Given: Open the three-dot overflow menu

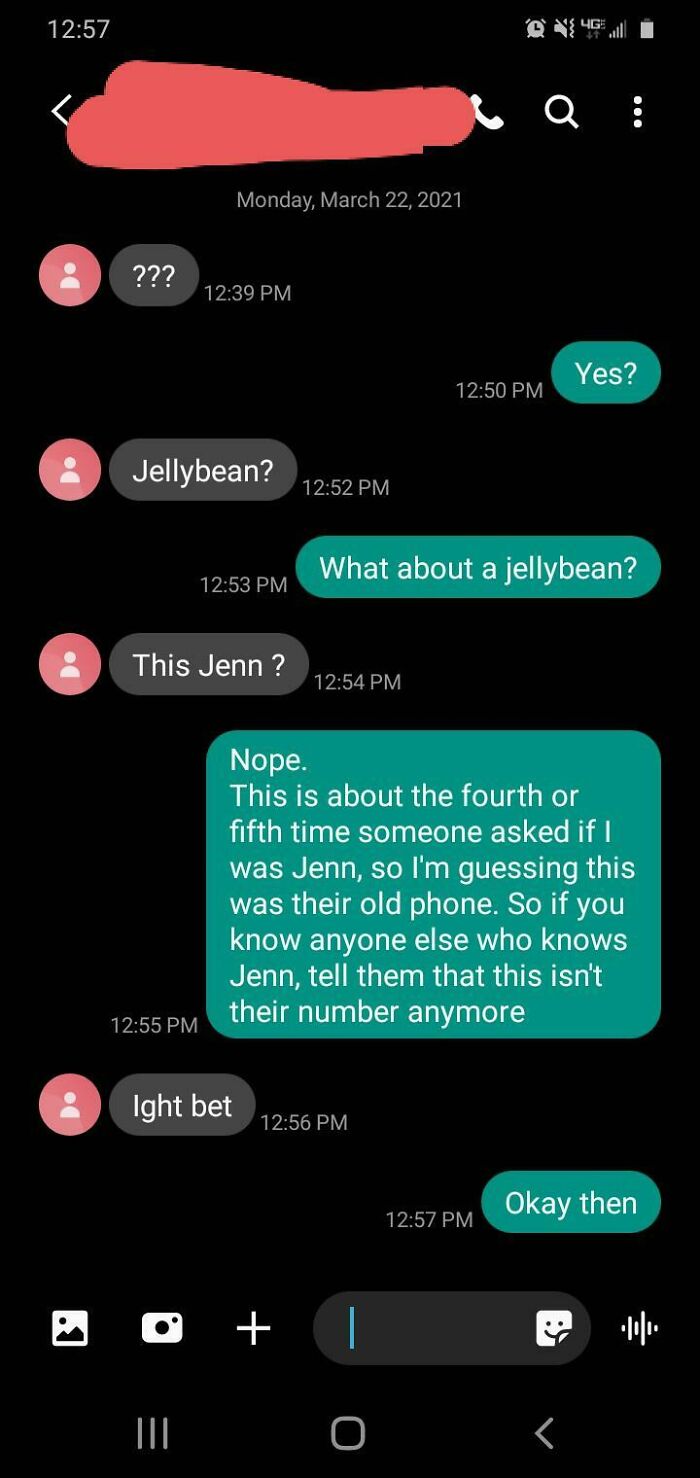Looking at the screenshot, I should pos(637,112).
